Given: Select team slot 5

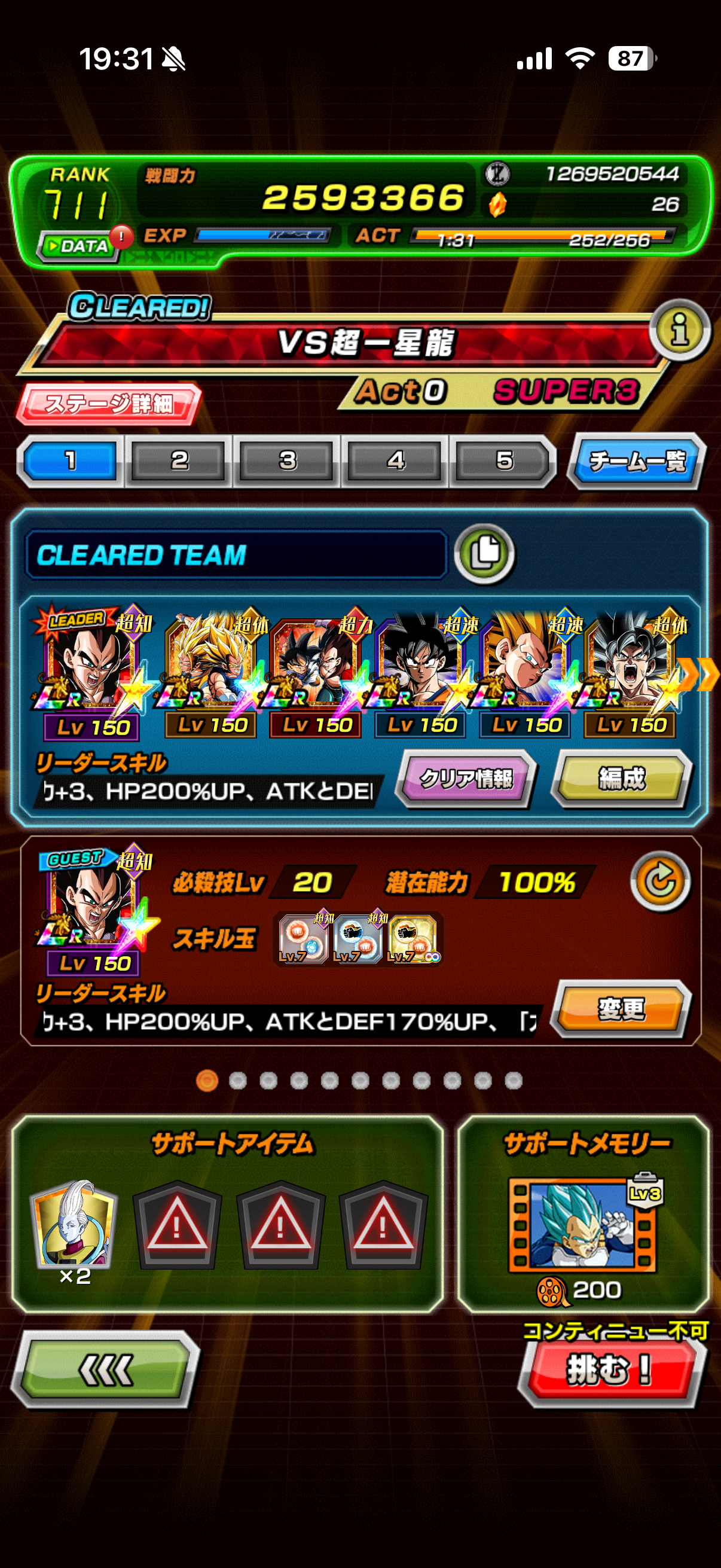Looking at the screenshot, I should [x=504, y=461].
